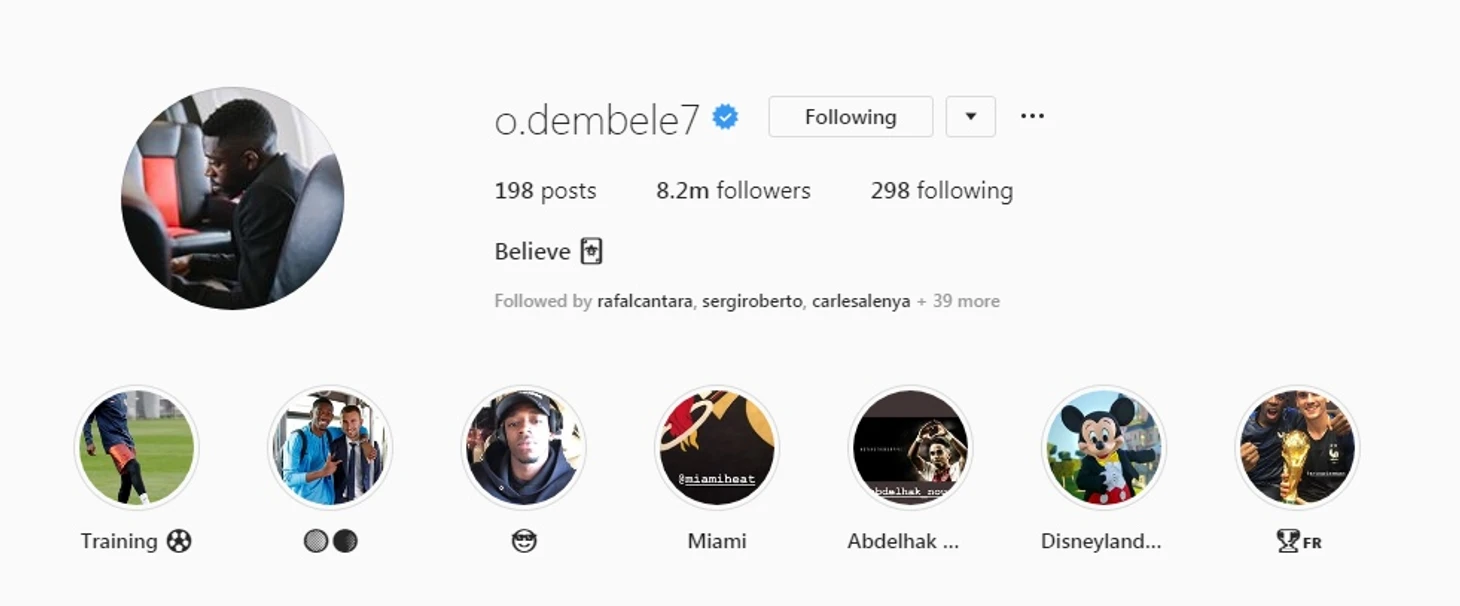
Task: View the 298 following list
Action: coord(941,191)
